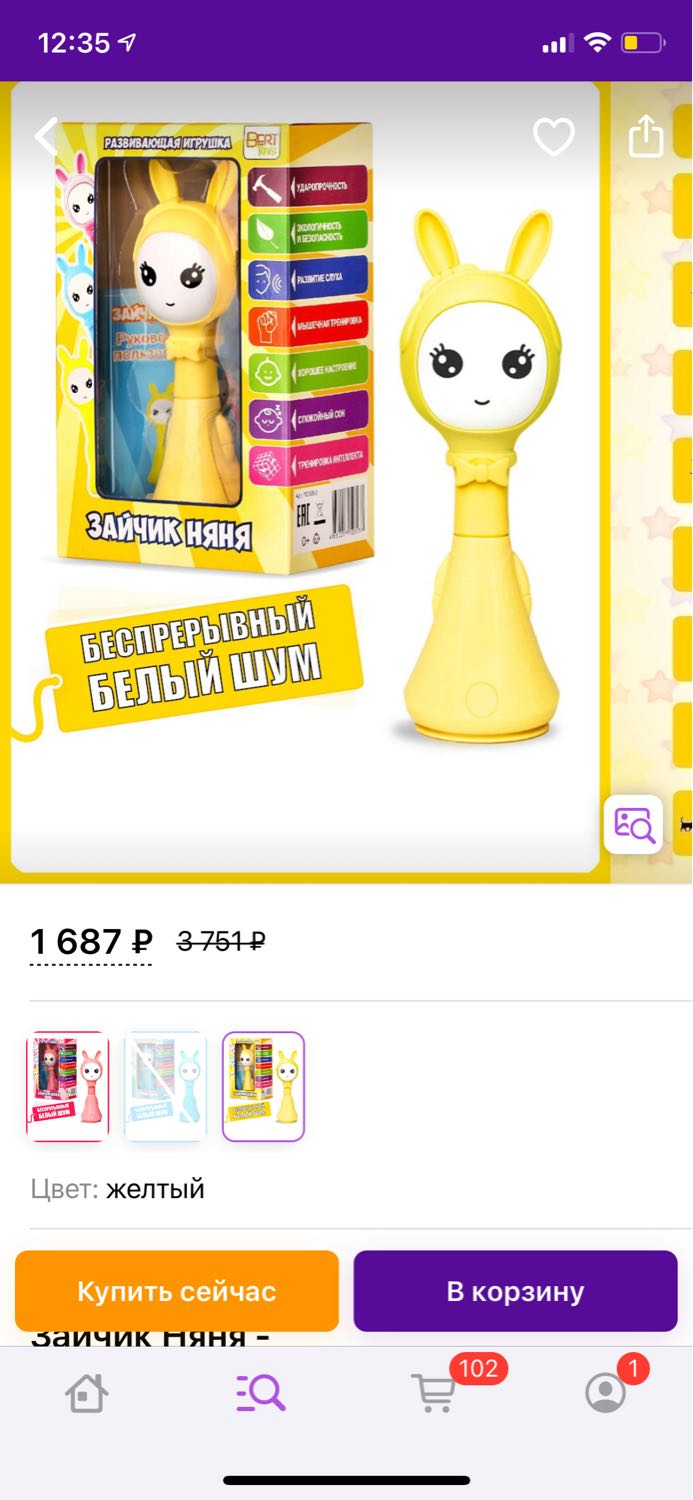
Task: Select the pink color variant
Action: 68,1086
